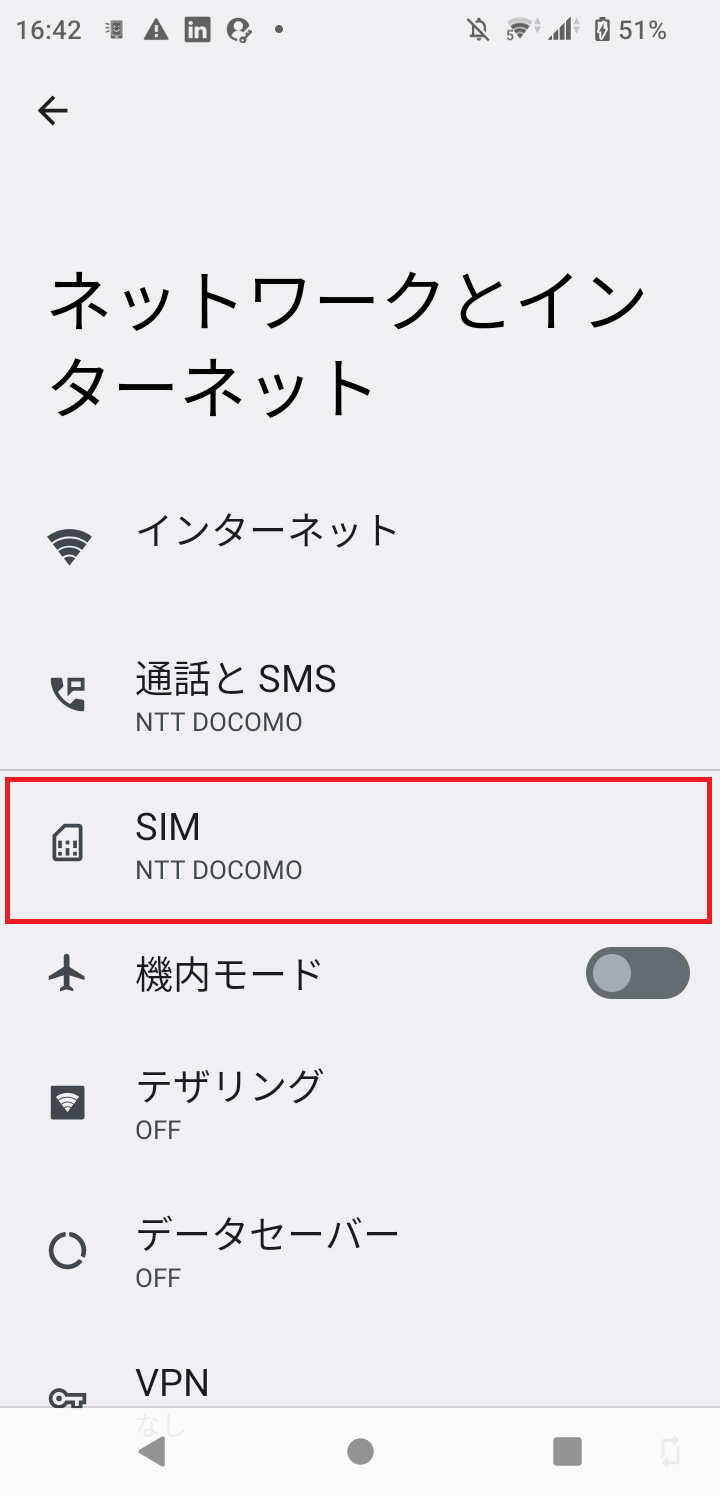Tap the LinkedIn notification icon
720x1496 pixels.
197,30
